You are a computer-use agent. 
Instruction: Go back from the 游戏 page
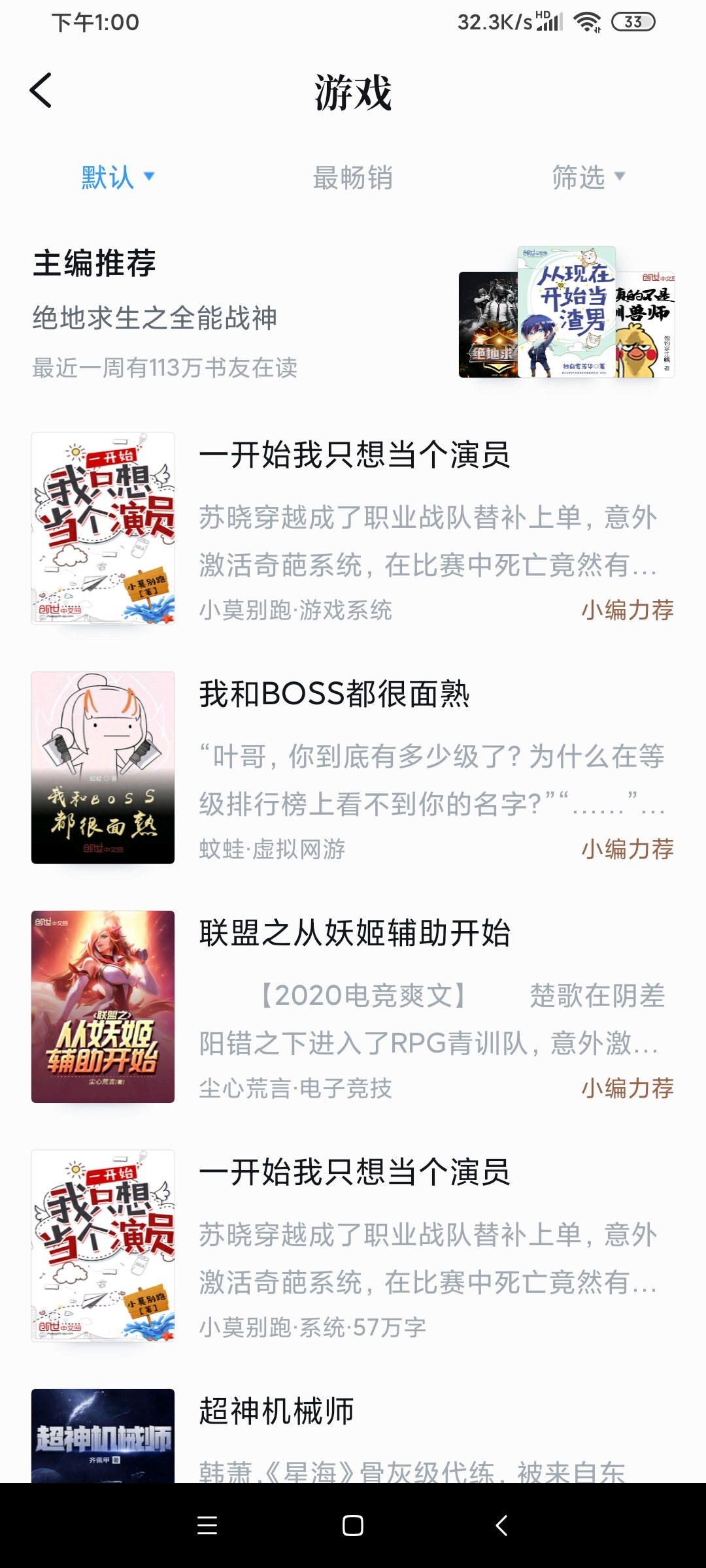pyautogui.click(x=41, y=90)
